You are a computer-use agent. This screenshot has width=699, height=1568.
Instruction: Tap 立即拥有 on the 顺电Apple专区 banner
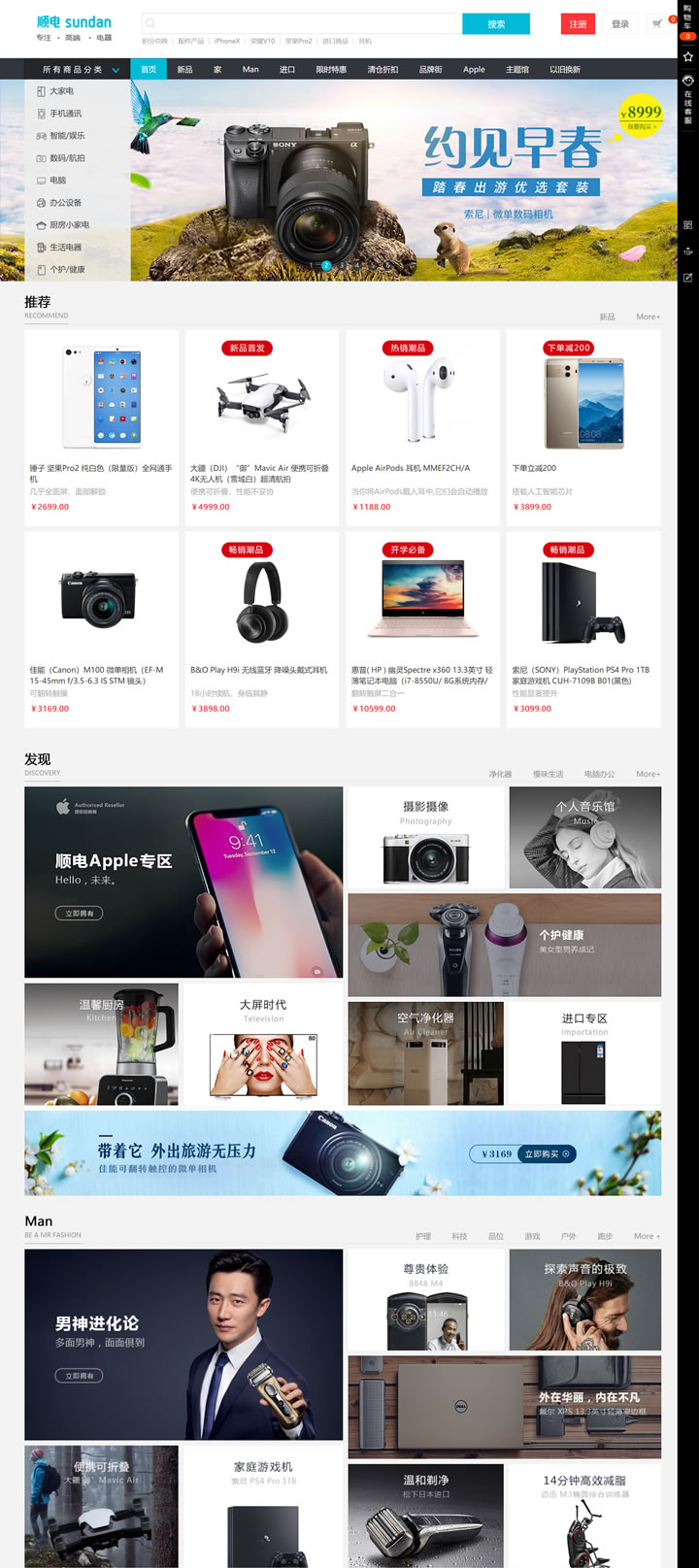(79, 914)
